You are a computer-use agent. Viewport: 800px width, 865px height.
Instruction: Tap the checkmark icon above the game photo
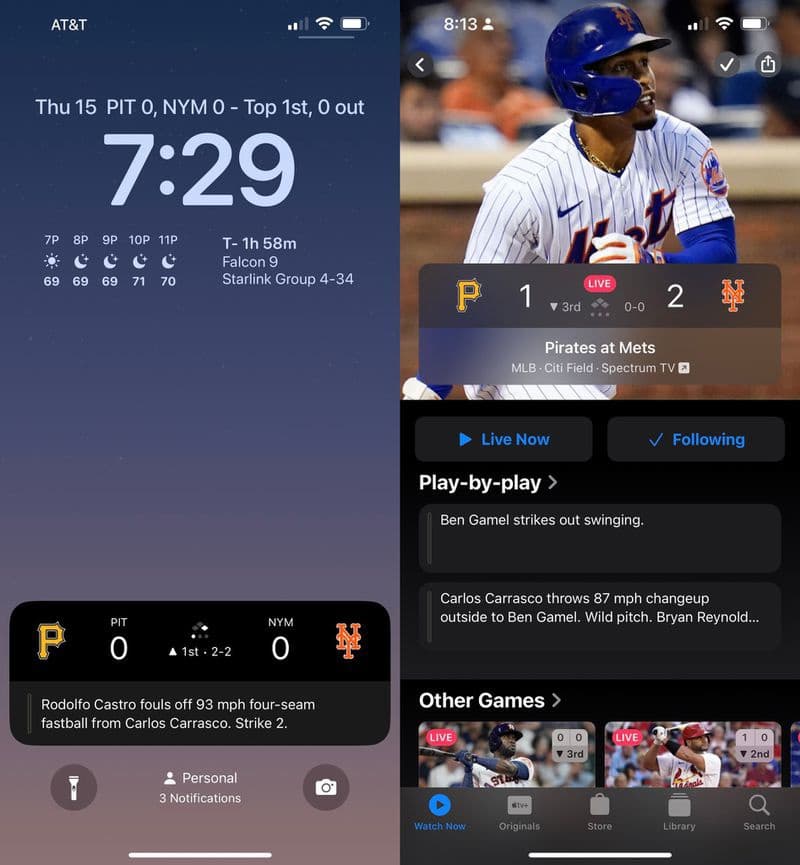point(727,64)
